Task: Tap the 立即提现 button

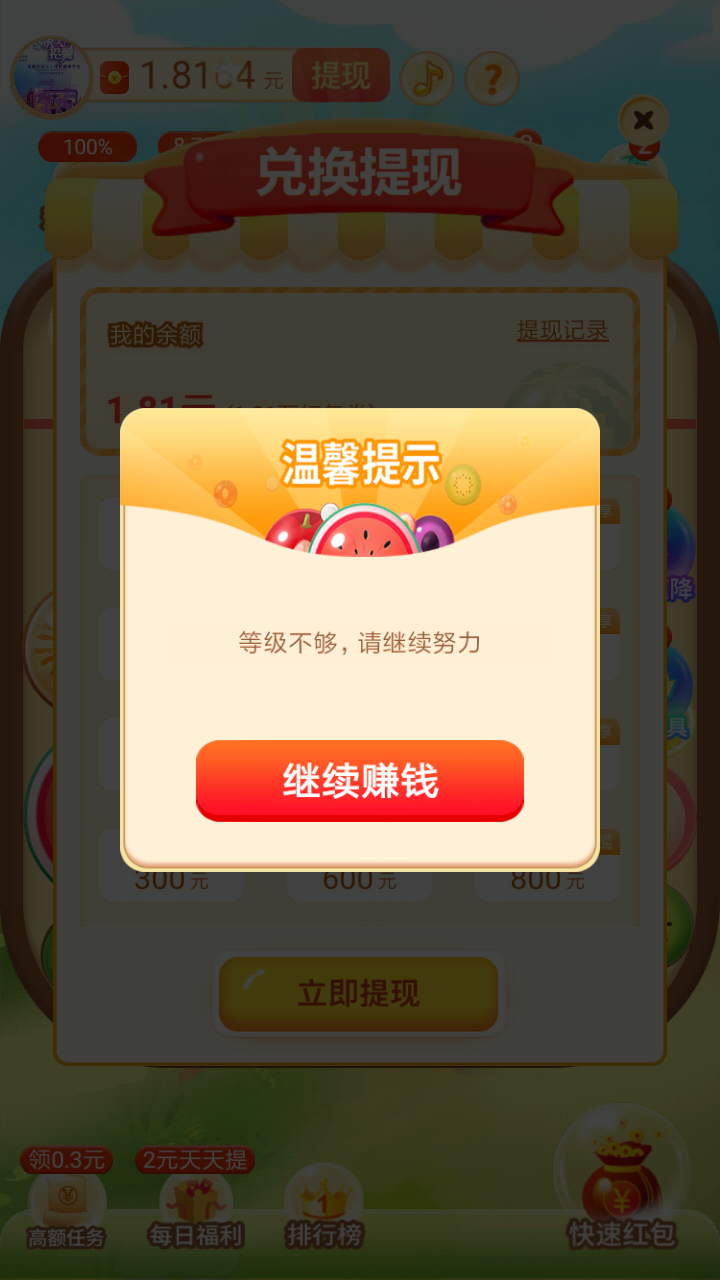Action: [358, 993]
